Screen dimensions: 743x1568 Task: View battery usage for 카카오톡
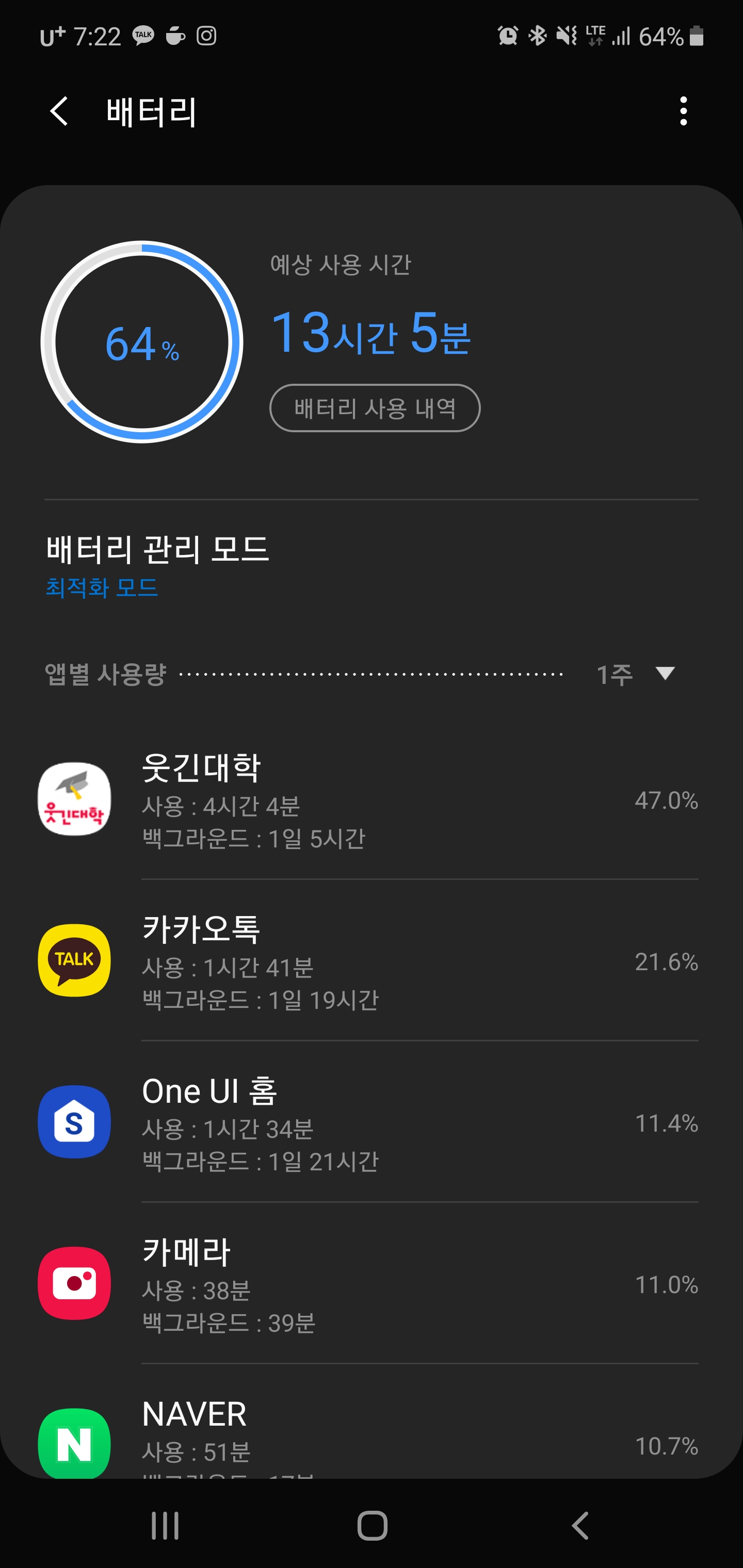pyautogui.click(x=372, y=962)
